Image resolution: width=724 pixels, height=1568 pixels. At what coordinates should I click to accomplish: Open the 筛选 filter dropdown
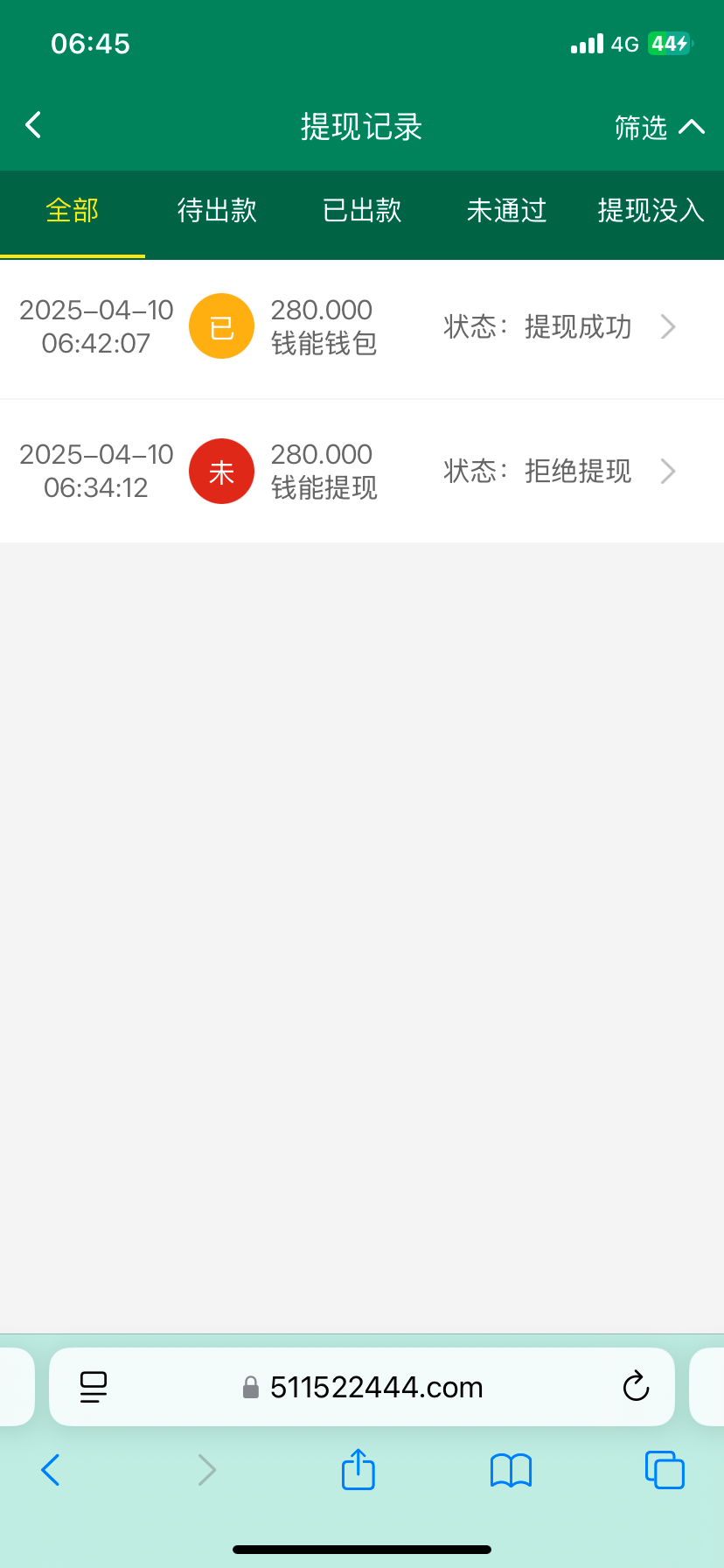click(659, 128)
